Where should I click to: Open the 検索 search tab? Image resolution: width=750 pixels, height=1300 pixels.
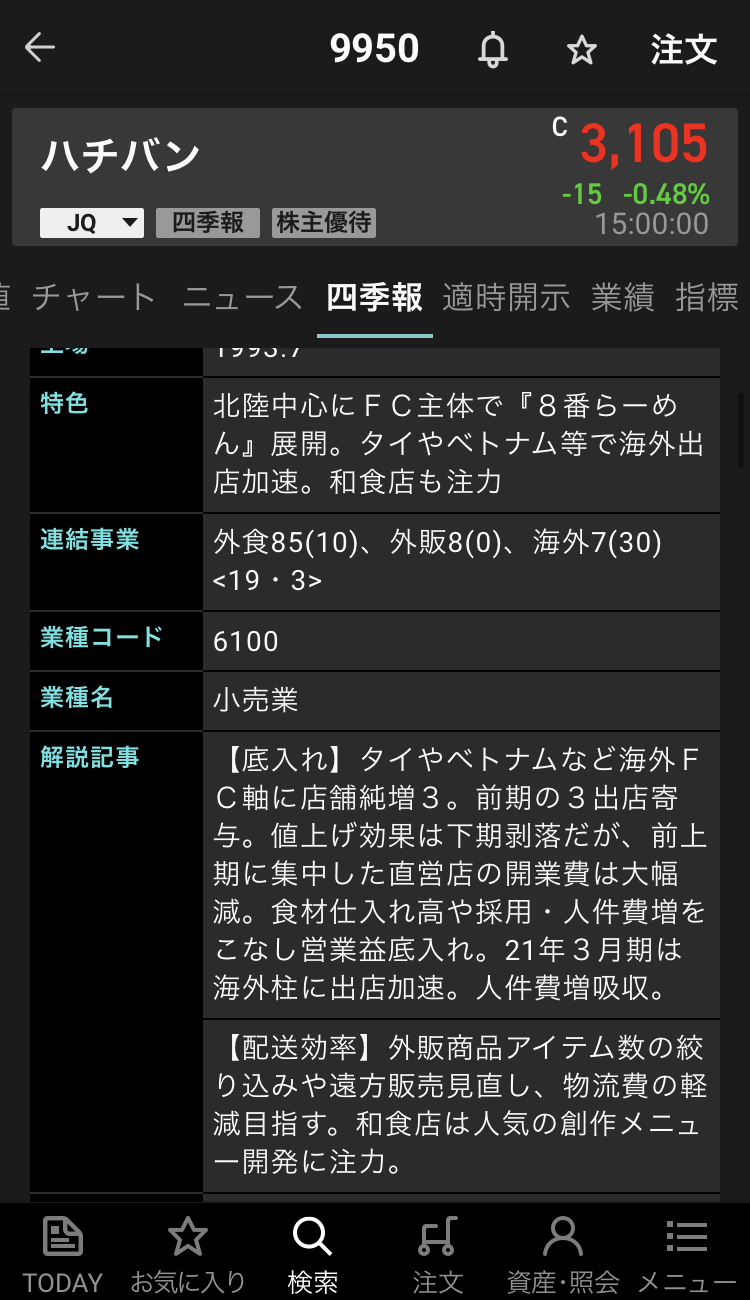click(x=312, y=1254)
